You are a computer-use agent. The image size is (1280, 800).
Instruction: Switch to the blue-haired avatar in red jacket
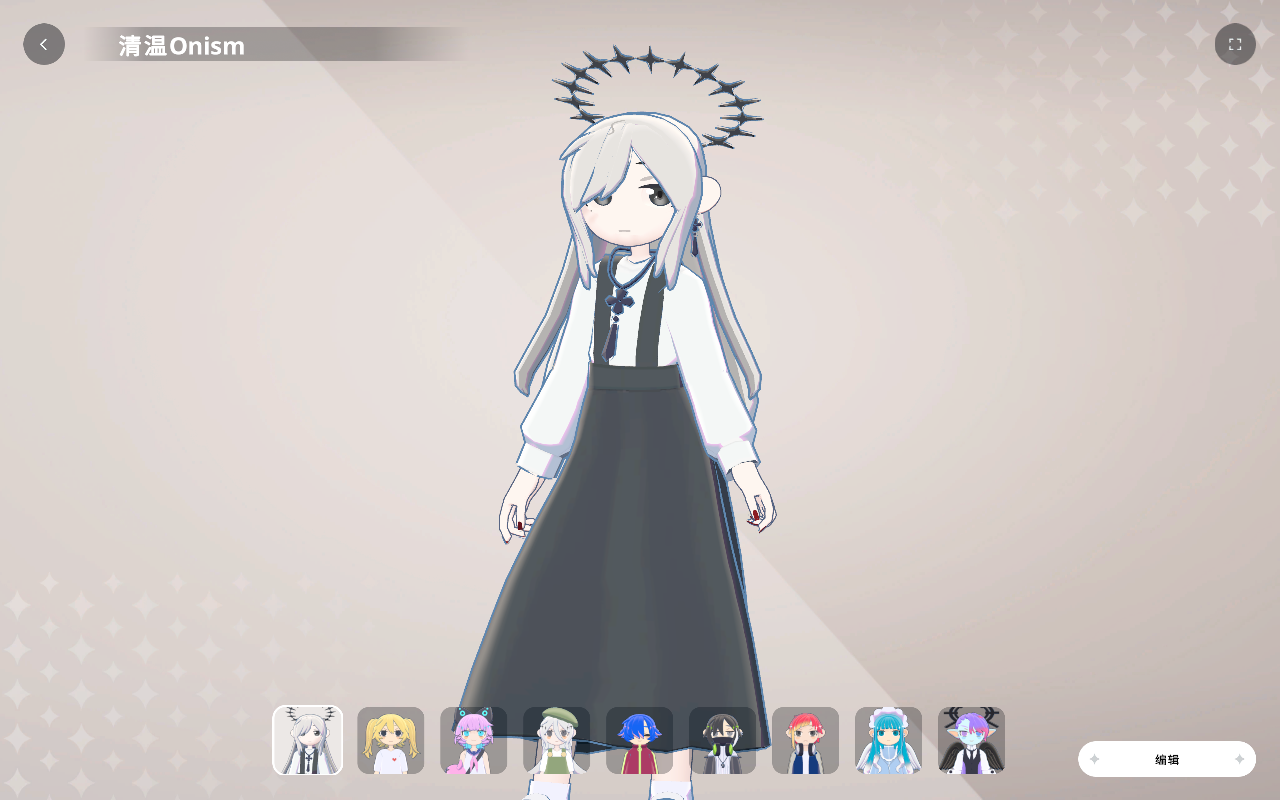(x=640, y=740)
